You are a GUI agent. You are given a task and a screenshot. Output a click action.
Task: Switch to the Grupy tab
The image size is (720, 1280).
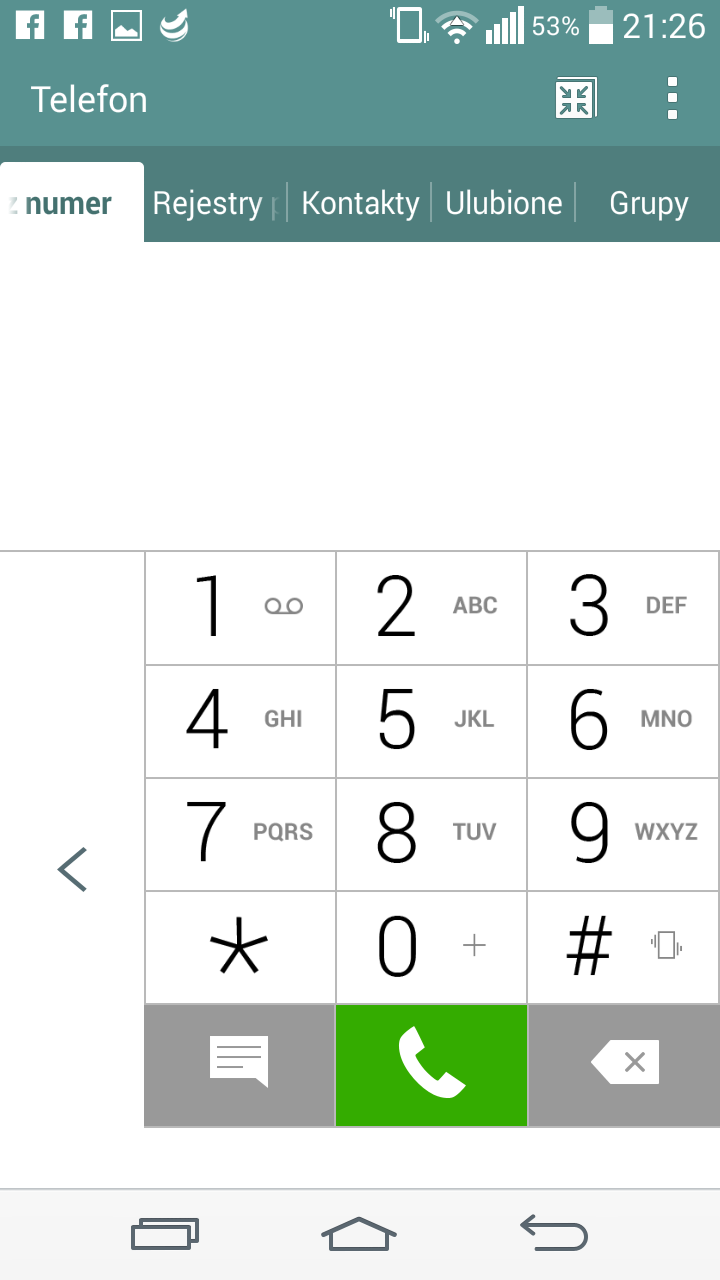649,204
